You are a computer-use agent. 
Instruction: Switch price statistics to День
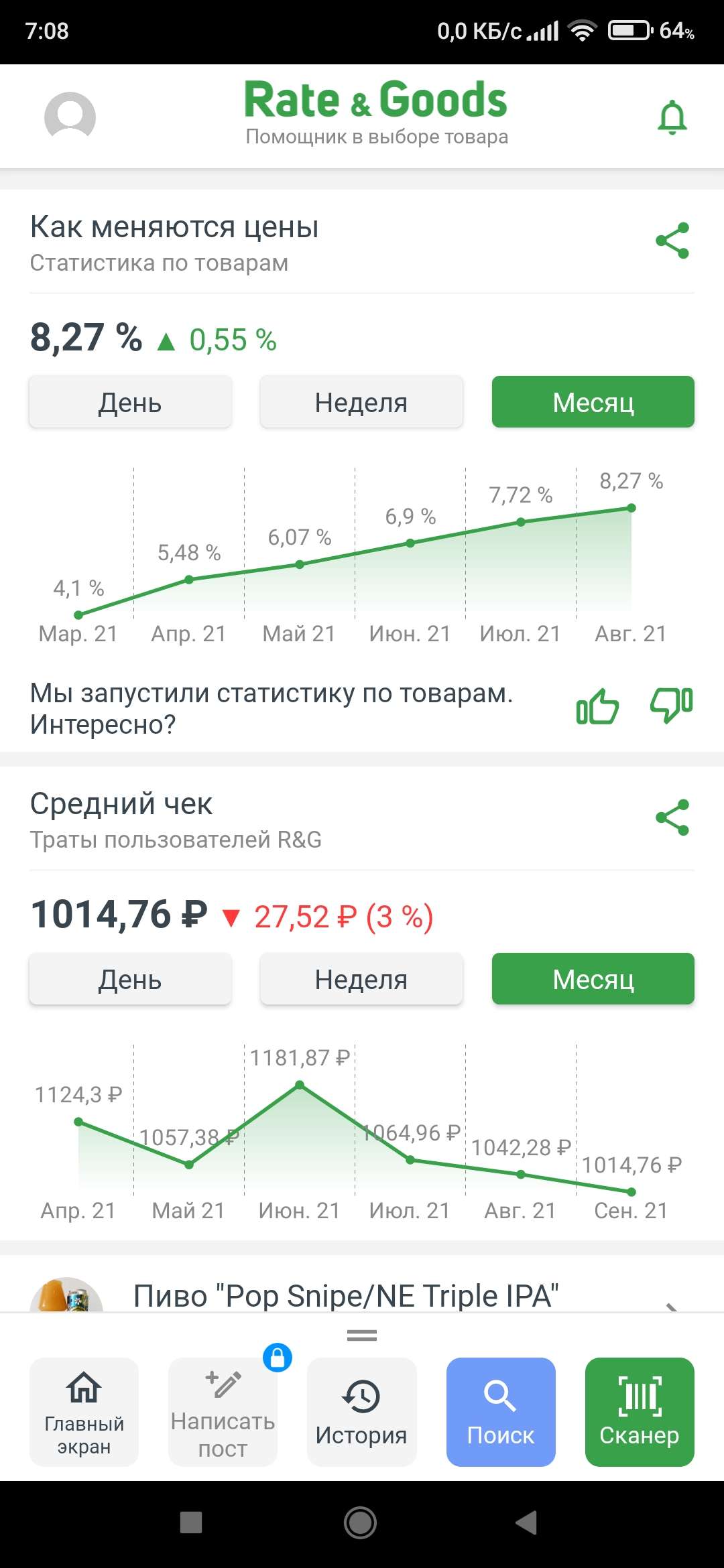[x=130, y=402]
